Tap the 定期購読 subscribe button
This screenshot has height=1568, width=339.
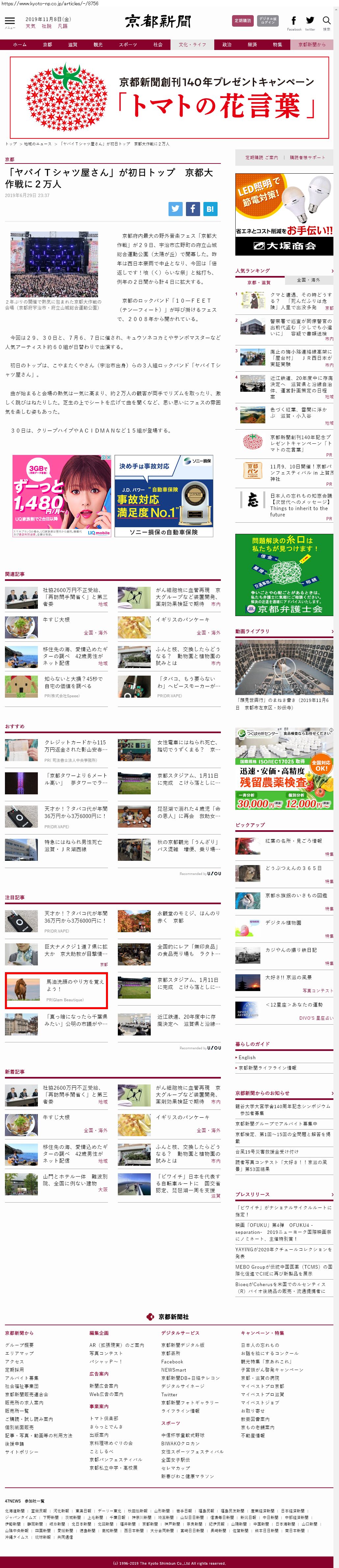(x=243, y=21)
